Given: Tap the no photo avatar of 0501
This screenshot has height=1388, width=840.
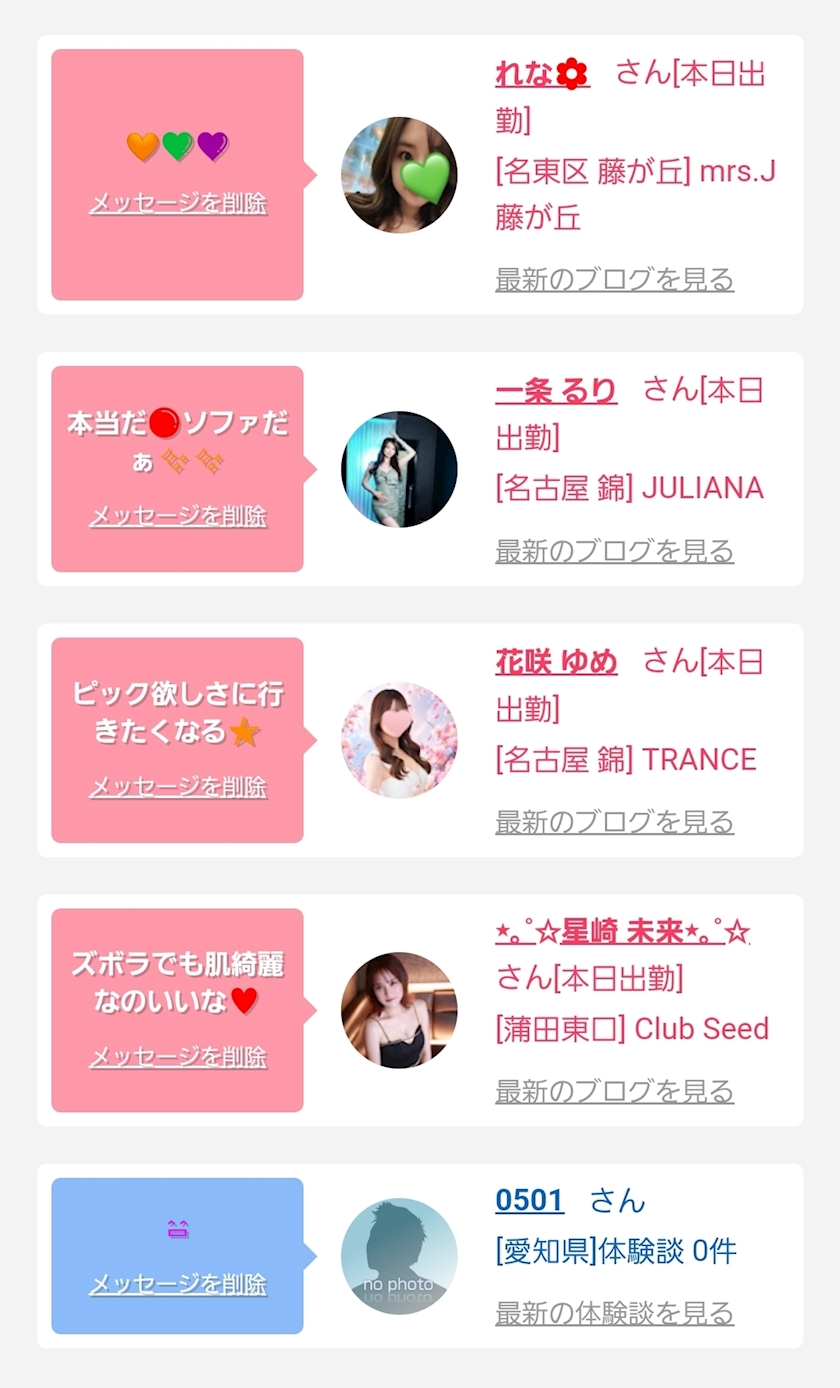Looking at the screenshot, I should pos(399,1256).
